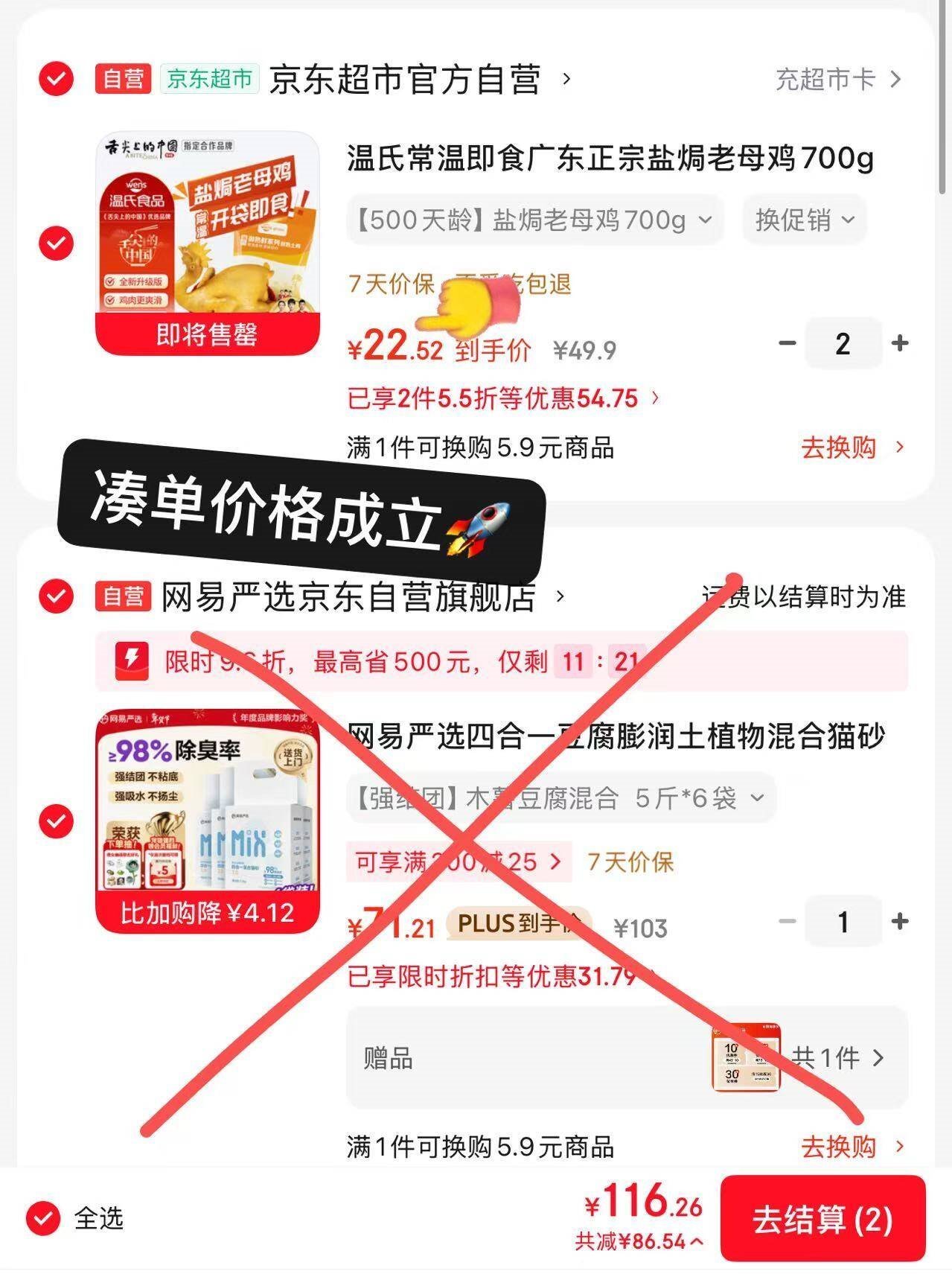Viewport: 952px width, 1274px height.
Task: Tap 去结算 (2) to check out
Action: point(822,1219)
